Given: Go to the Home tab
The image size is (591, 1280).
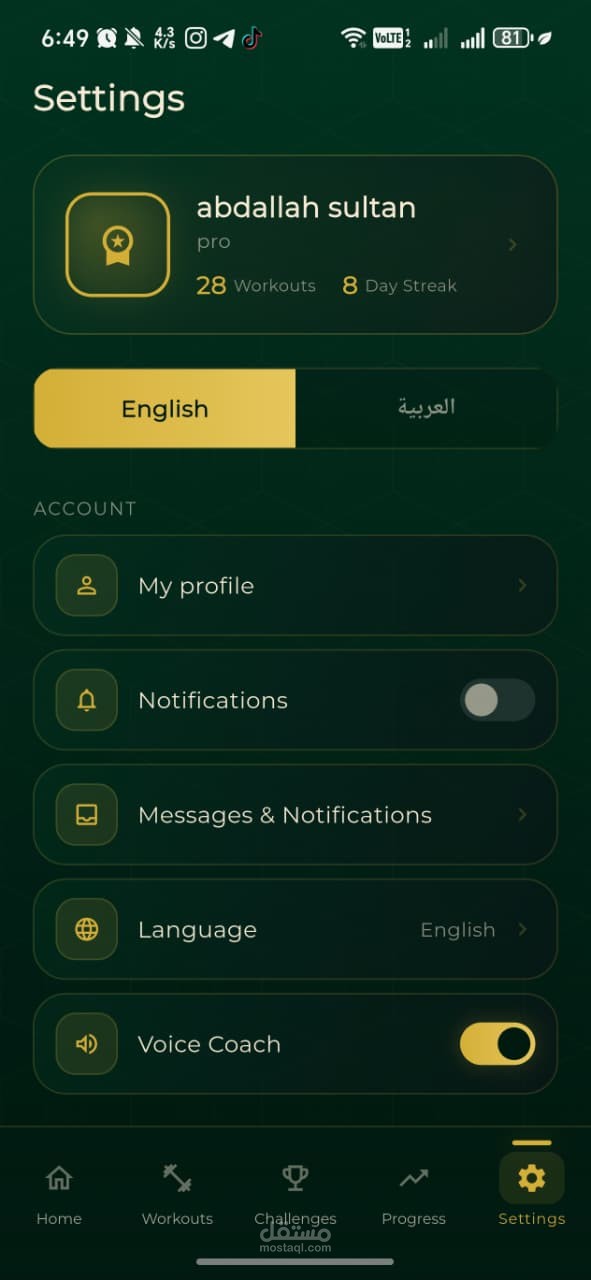Looking at the screenshot, I should pyautogui.click(x=59, y=1195).
